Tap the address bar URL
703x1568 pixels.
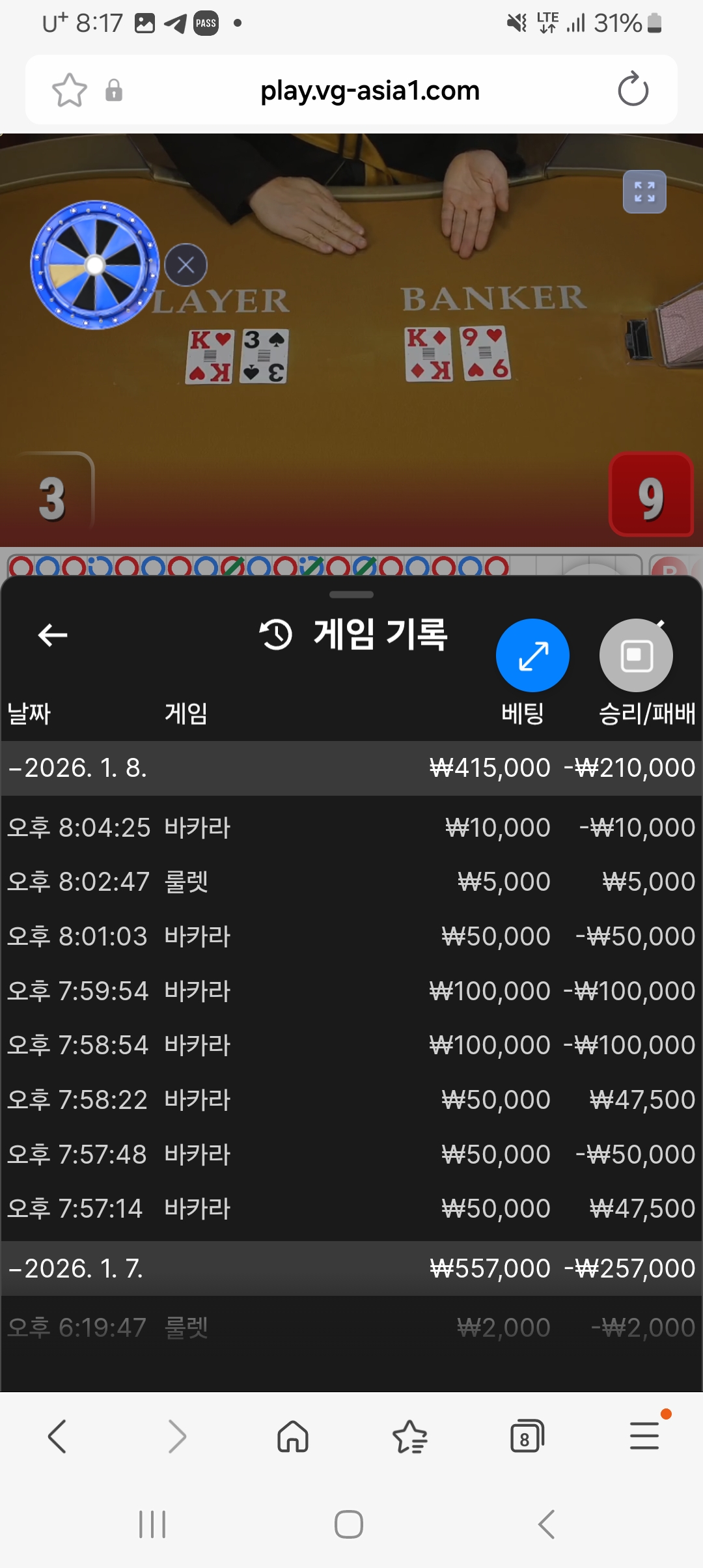click(x=370, y=91)
